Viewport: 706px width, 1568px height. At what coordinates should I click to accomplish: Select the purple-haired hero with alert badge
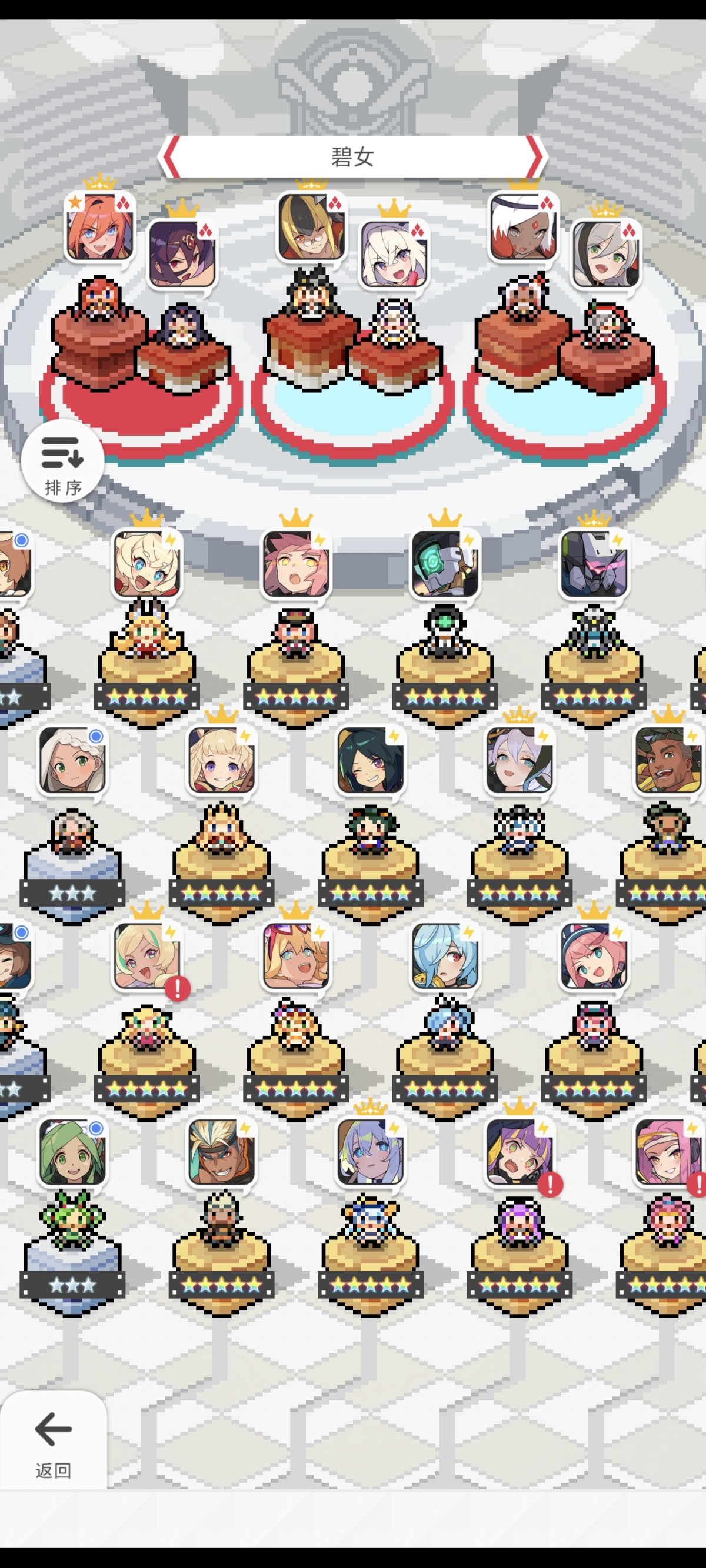click(x=519, y=1152)
